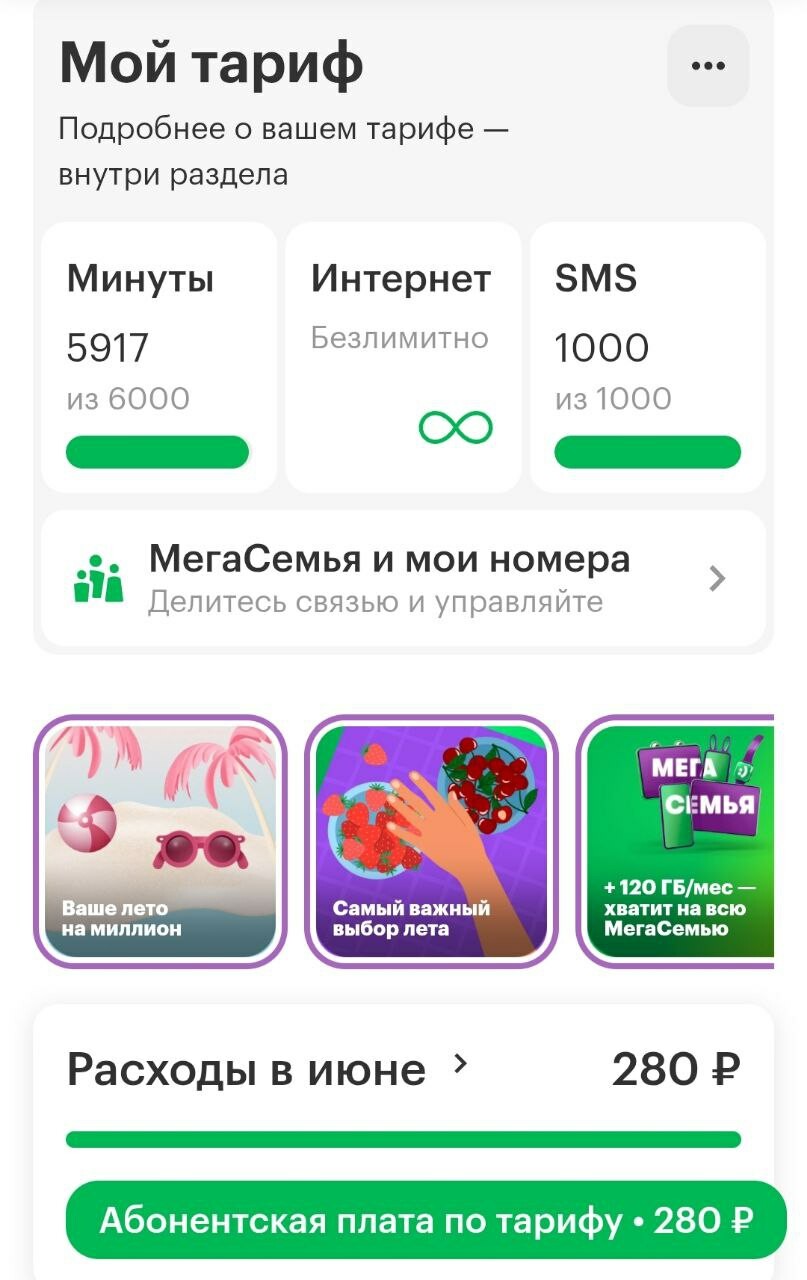This screenshot has width=807, height=1280.
Task: Tap Абонентская плата по тарифу • 280 ₽
Action: 403,1219
